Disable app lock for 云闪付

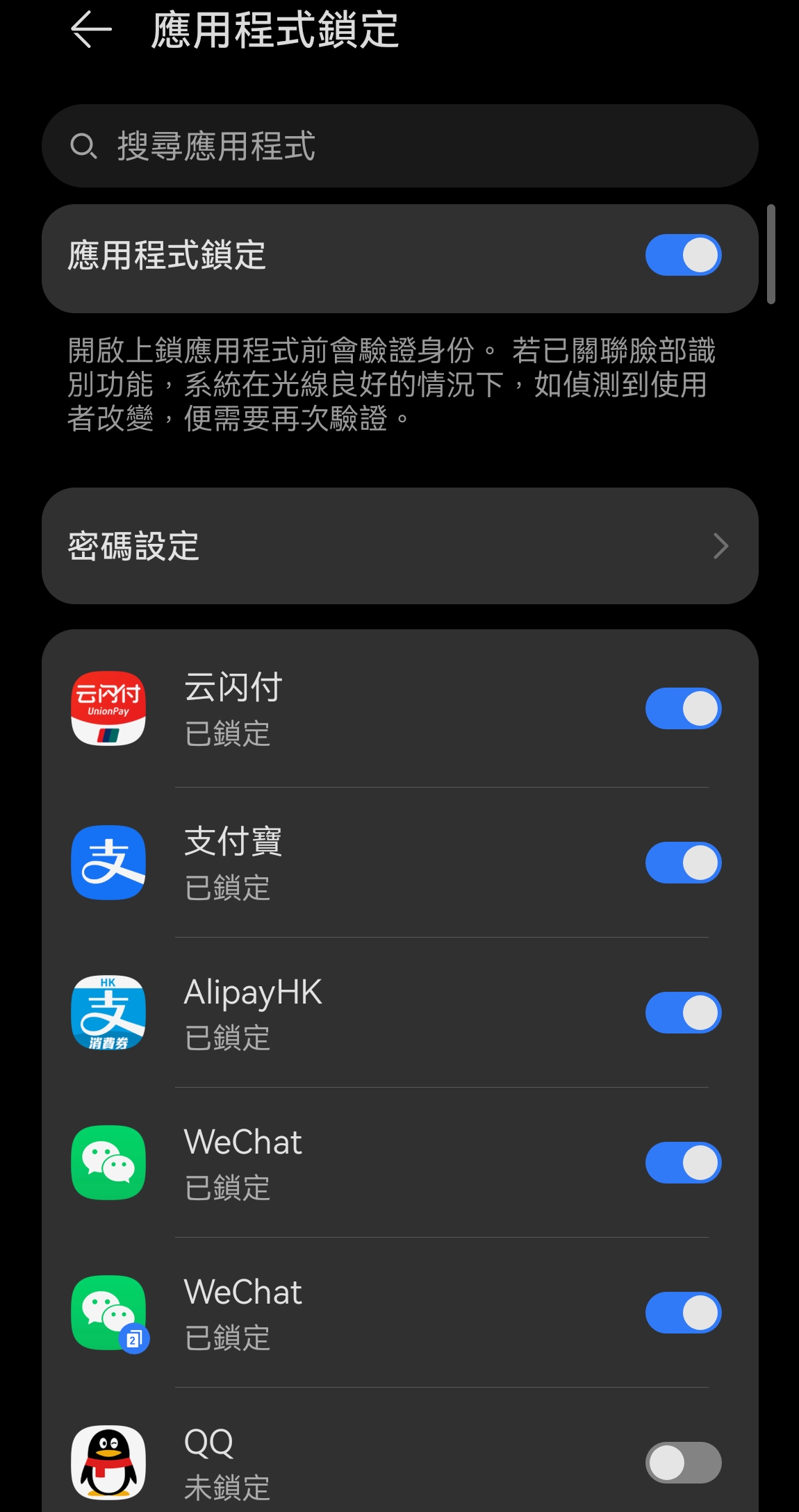click(x=683, y=708)
